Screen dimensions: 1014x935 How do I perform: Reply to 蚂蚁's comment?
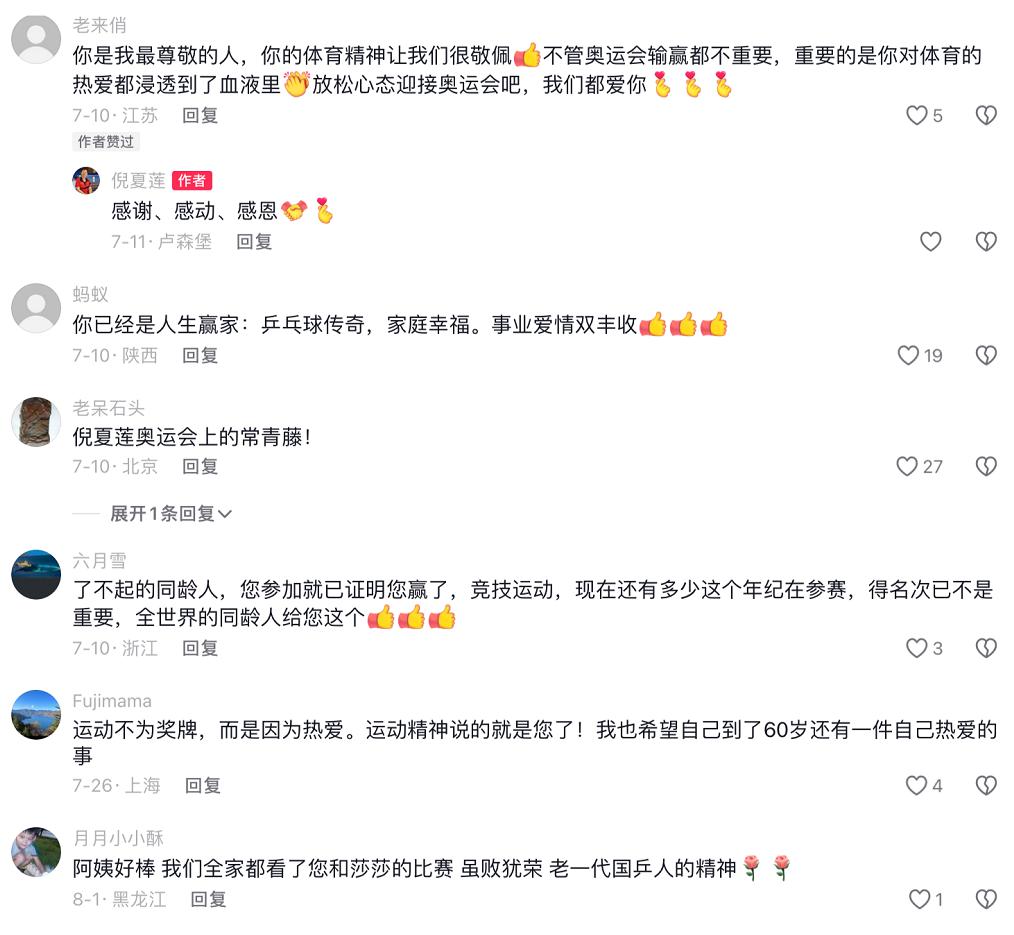pos(200,356)
